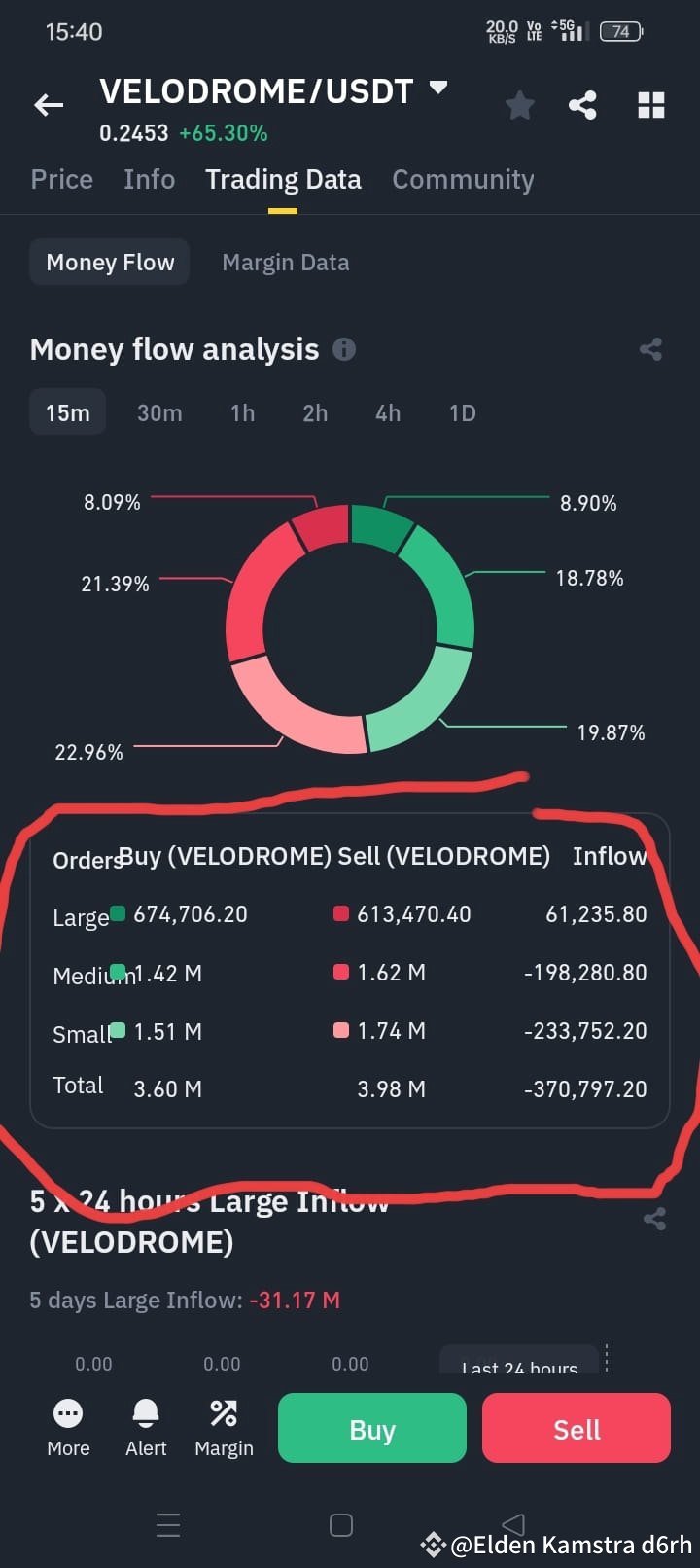Select the Money Flow view
This screenshot has width=700, height=1568.
tap(109, 262)
